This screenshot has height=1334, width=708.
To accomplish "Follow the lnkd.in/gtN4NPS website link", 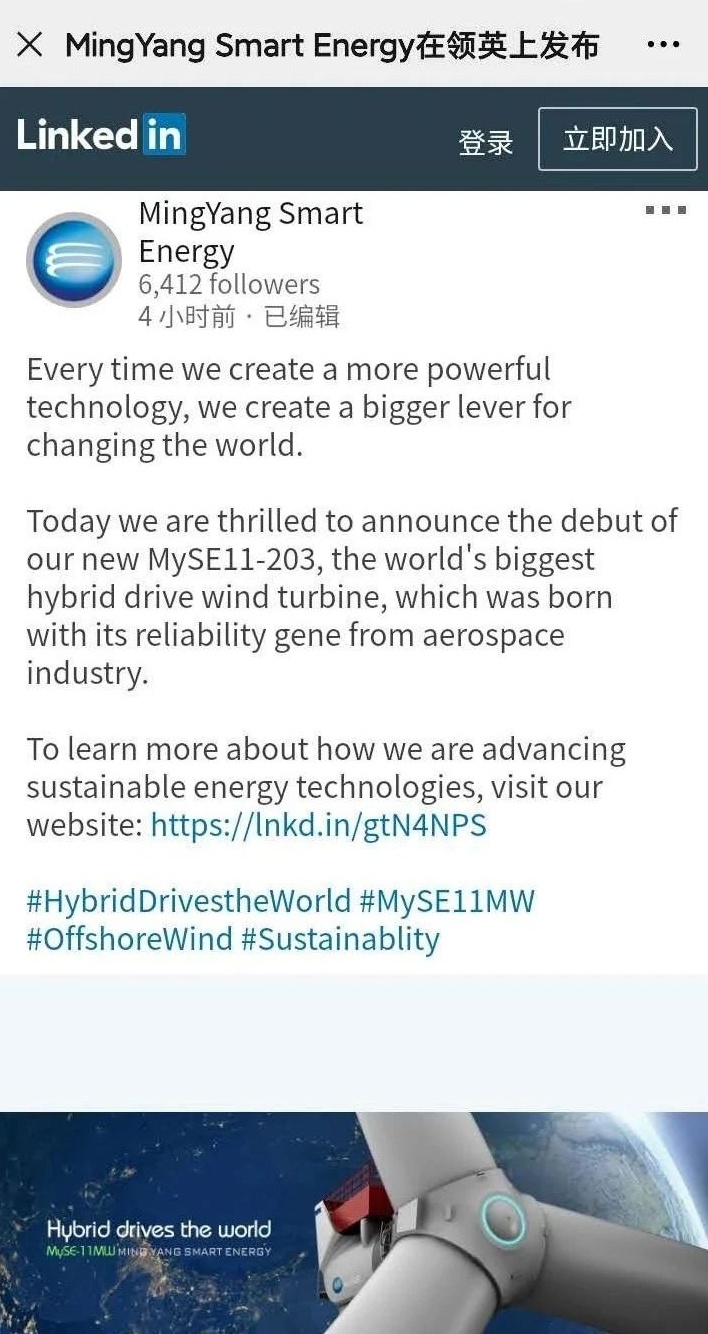I will [318, 826].
